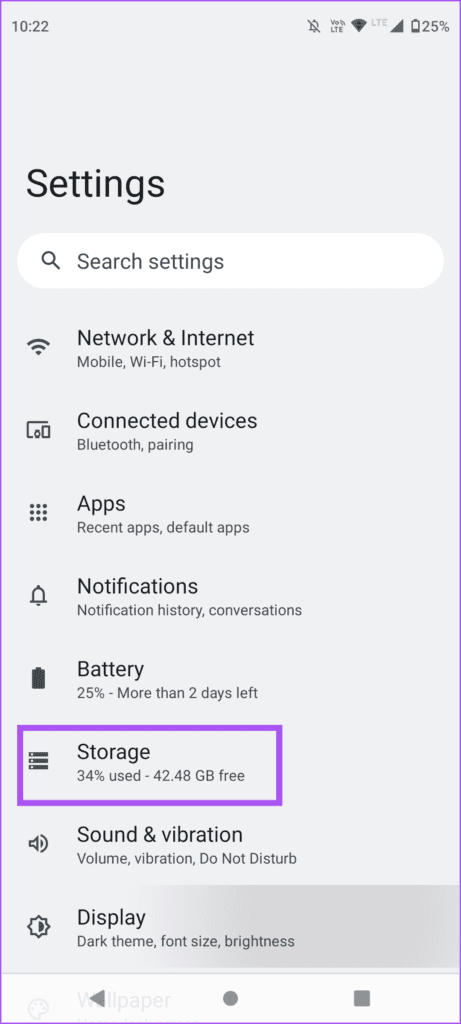Tap the Search settings field
Image resolution: width=461 pixels, height=1024 pixels.
230,261
